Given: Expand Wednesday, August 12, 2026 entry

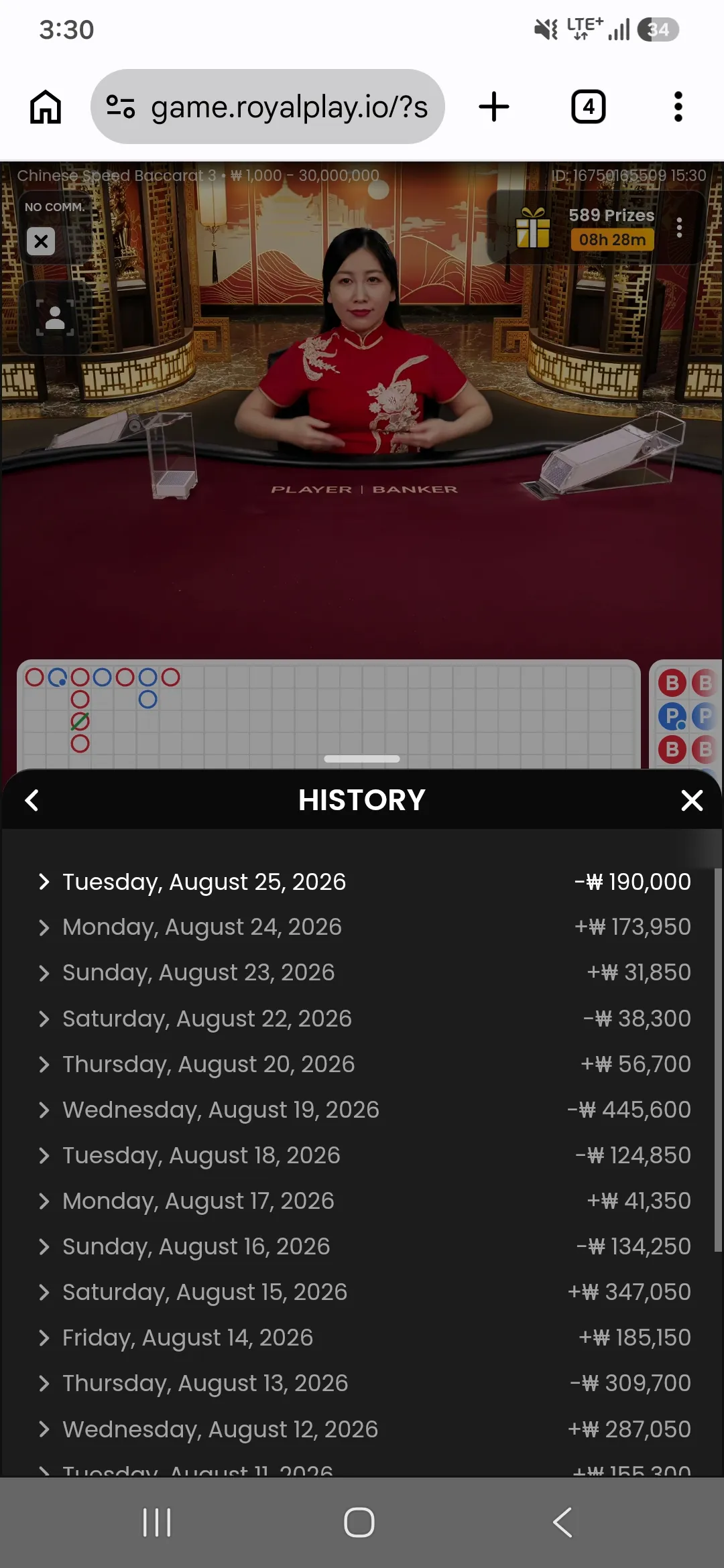Looking at the screenshot, I should coord(362,1429).
